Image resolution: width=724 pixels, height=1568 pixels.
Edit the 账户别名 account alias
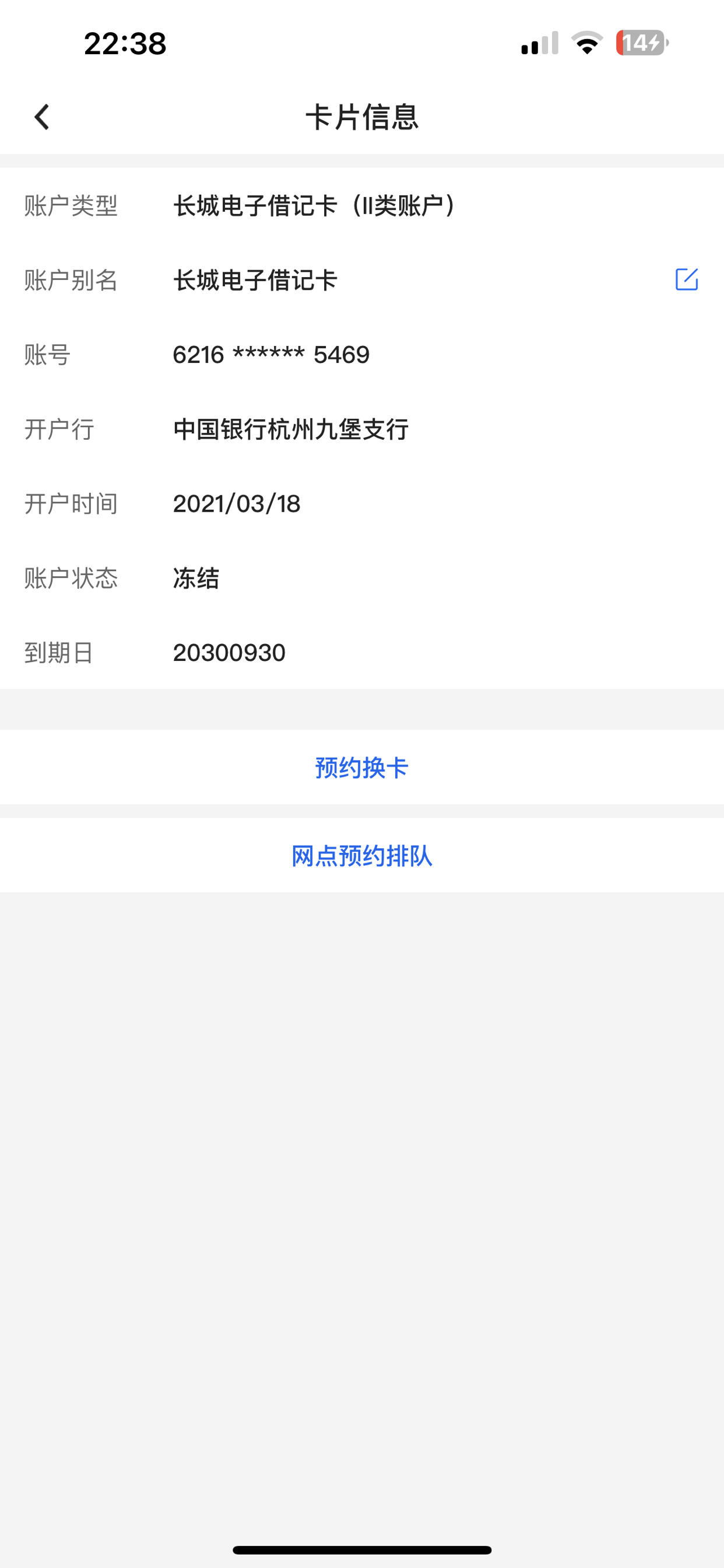(x=686, y=280)
